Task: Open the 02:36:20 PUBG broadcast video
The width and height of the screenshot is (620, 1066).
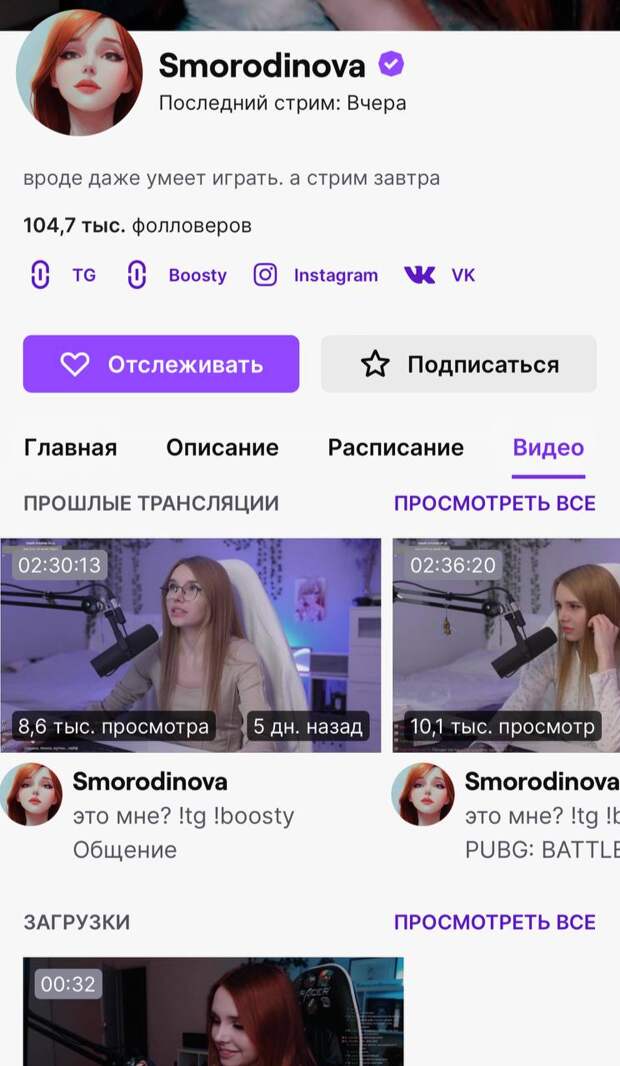Action: pyautogui.click(x=506, y=645)
